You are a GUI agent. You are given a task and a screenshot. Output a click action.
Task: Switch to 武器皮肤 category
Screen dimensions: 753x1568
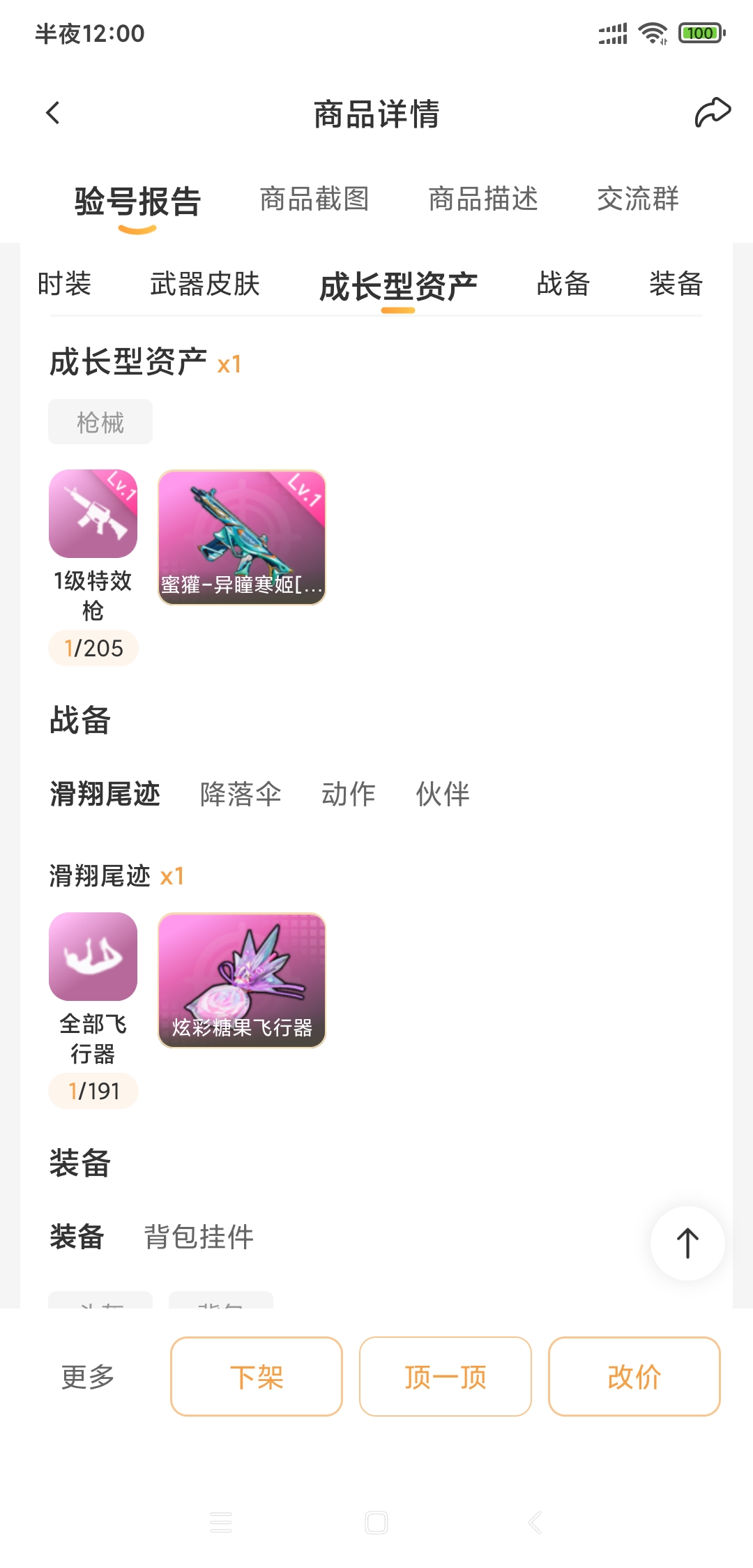205,285
